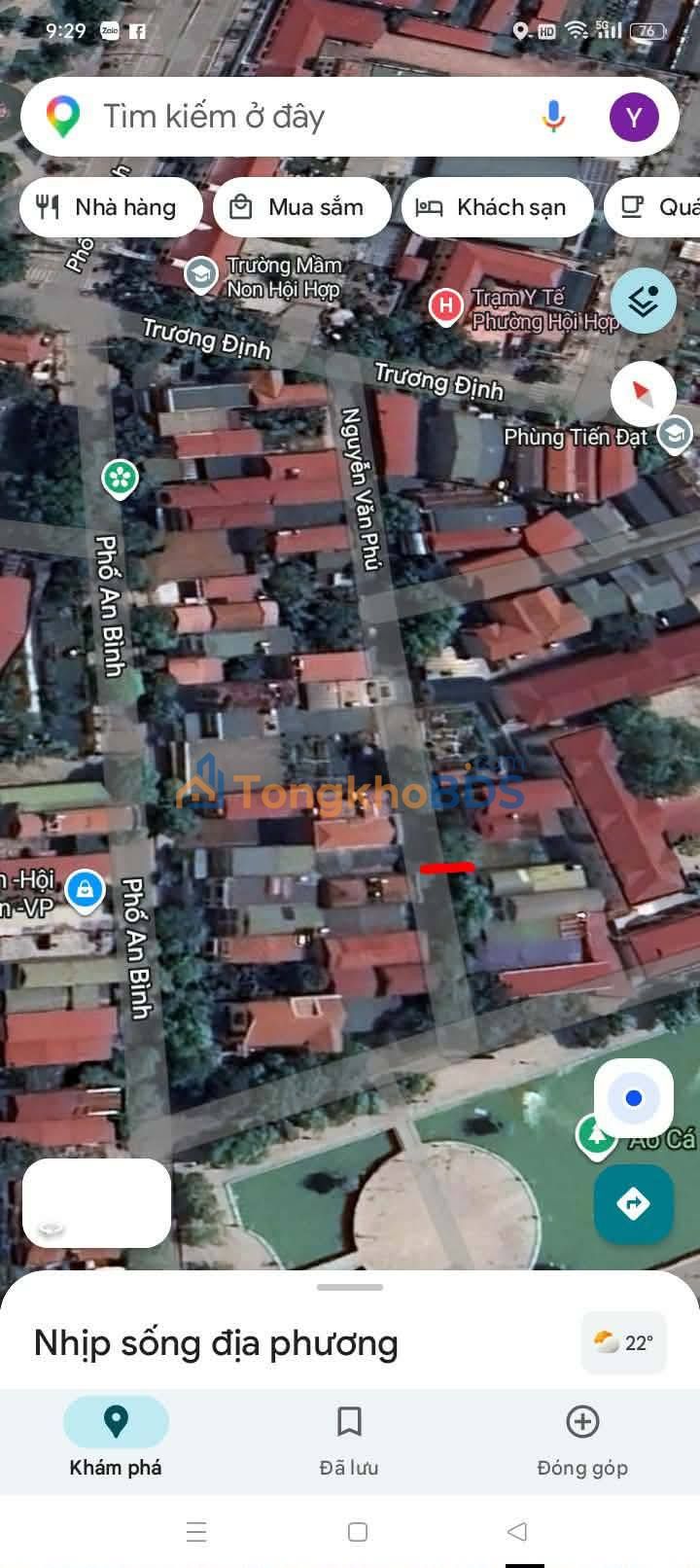Go to the 'Đóng góp' tab
Image resolution: width=700 pixels, height=1568 pixels.
[x=582, y=1439]
